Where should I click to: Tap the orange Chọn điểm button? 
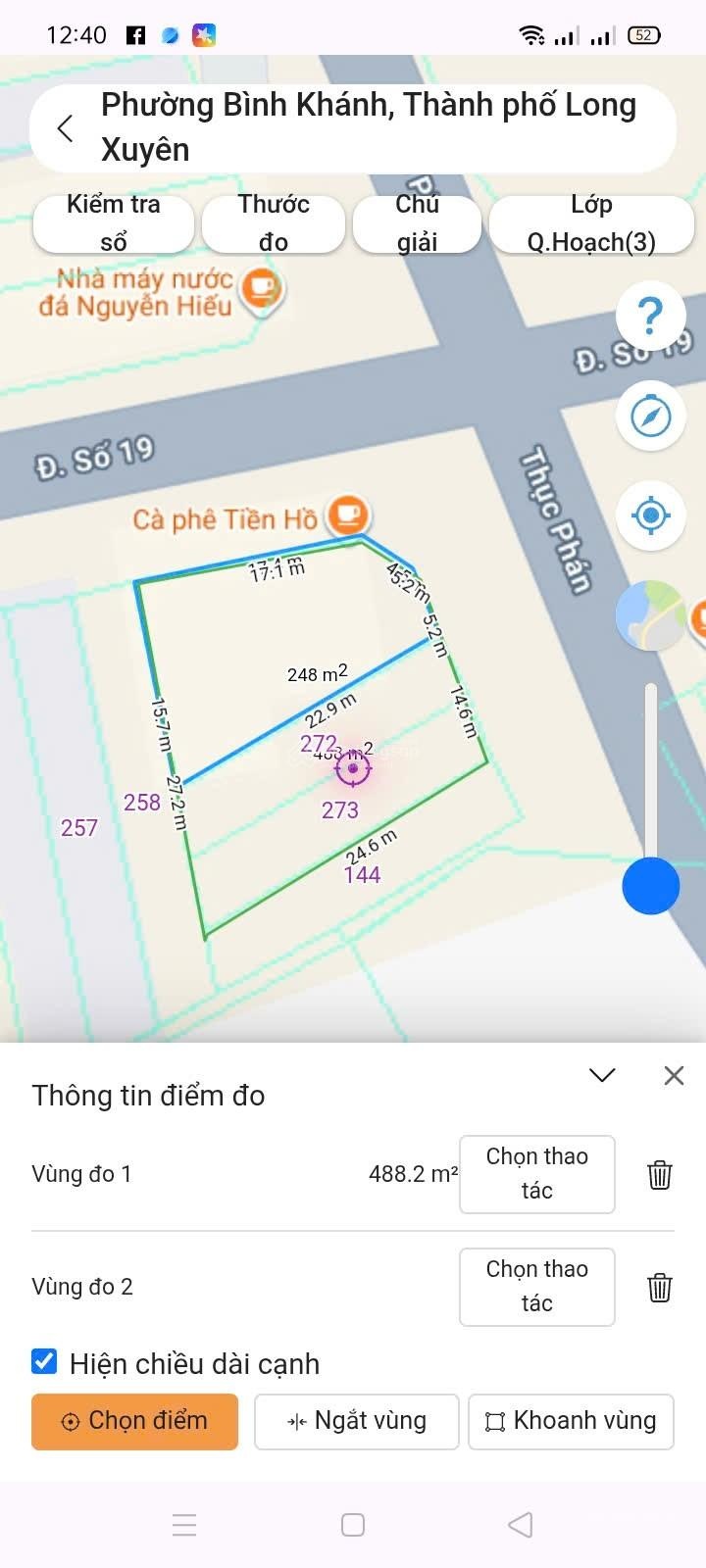pyautogui.click(x=134, y=1421)
